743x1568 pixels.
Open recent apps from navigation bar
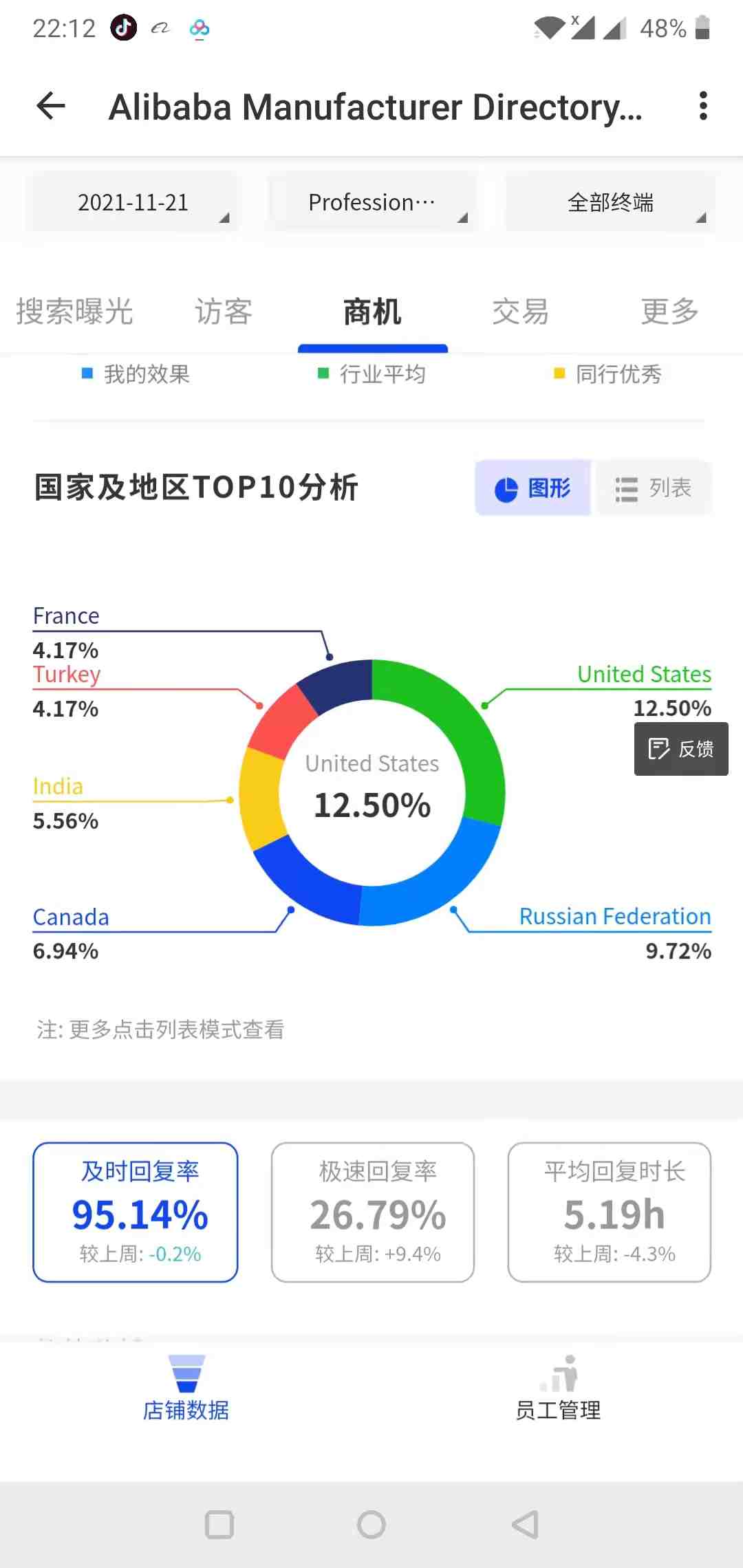tap(219, 1525)
